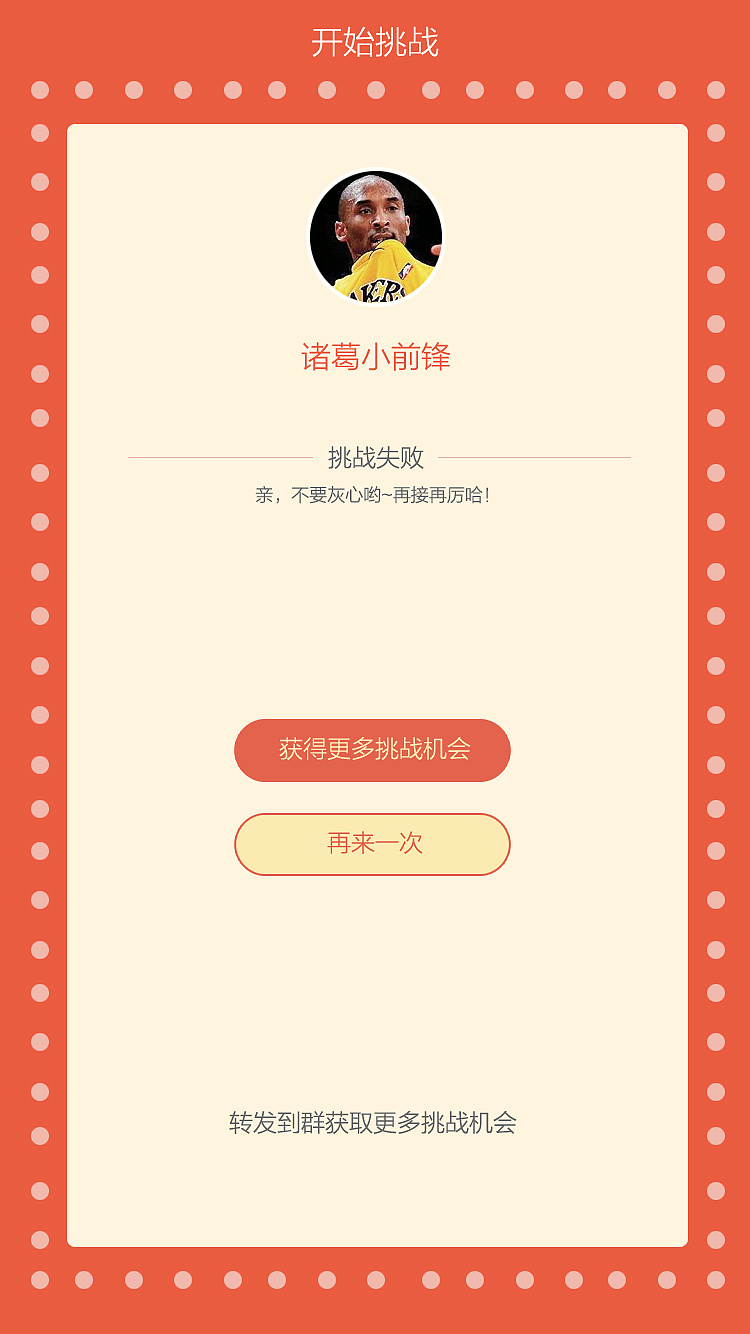This screenshot has height=1334, width=750.
Task: Tap the cream result card background
Action: click(373, 620)
